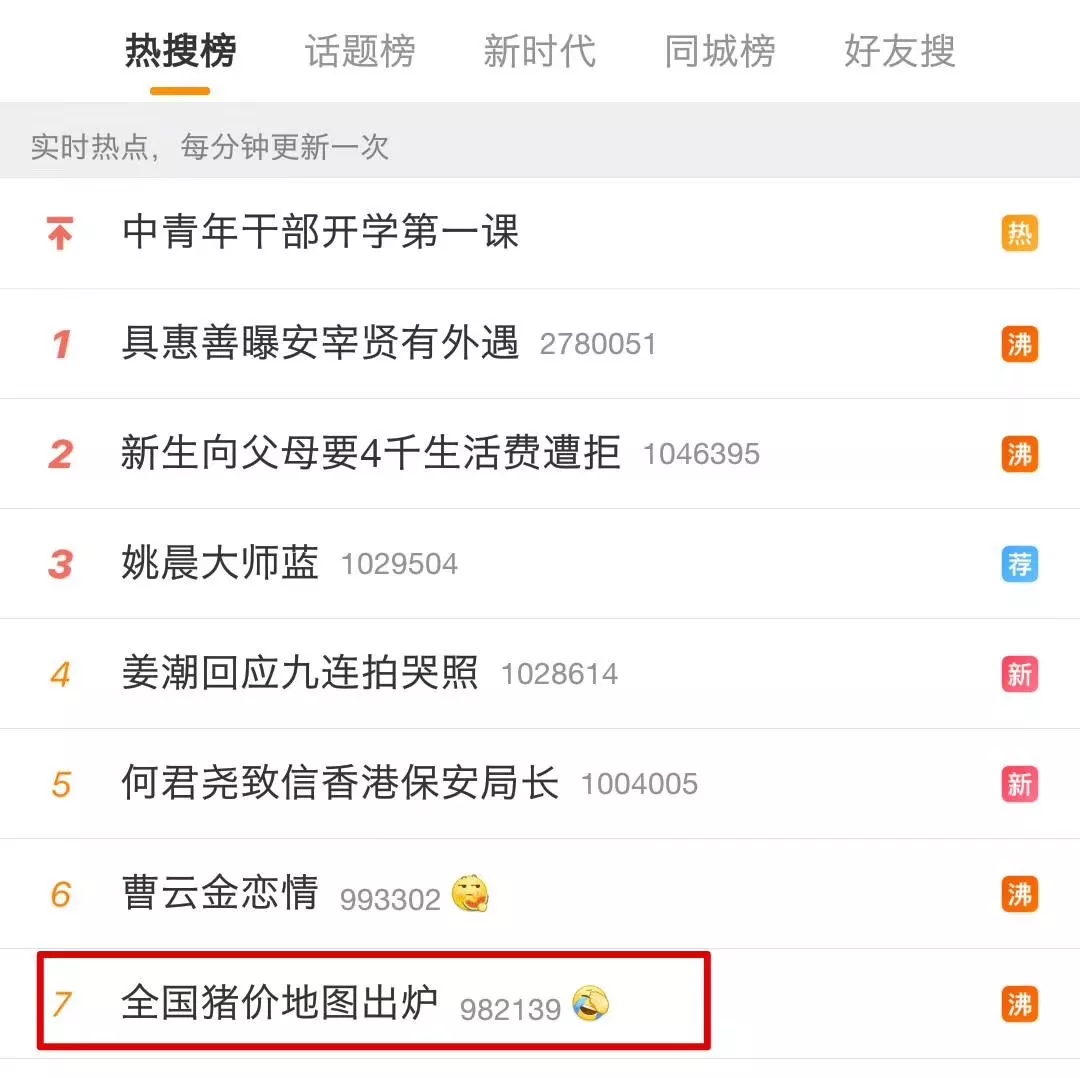This screenshot has height=1078, width=1080.
Task: Open topic 新生向父母要4千生活费遭拒
Action: pyautogui.click(x=370, y=453)
